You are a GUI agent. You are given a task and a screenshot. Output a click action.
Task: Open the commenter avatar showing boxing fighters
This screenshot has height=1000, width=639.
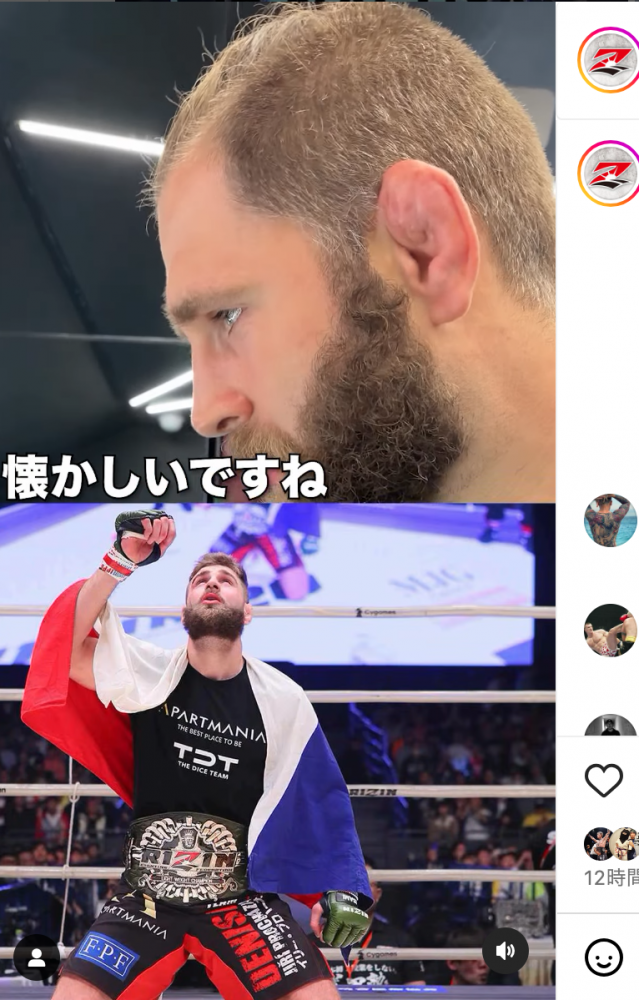coord(610,630)
